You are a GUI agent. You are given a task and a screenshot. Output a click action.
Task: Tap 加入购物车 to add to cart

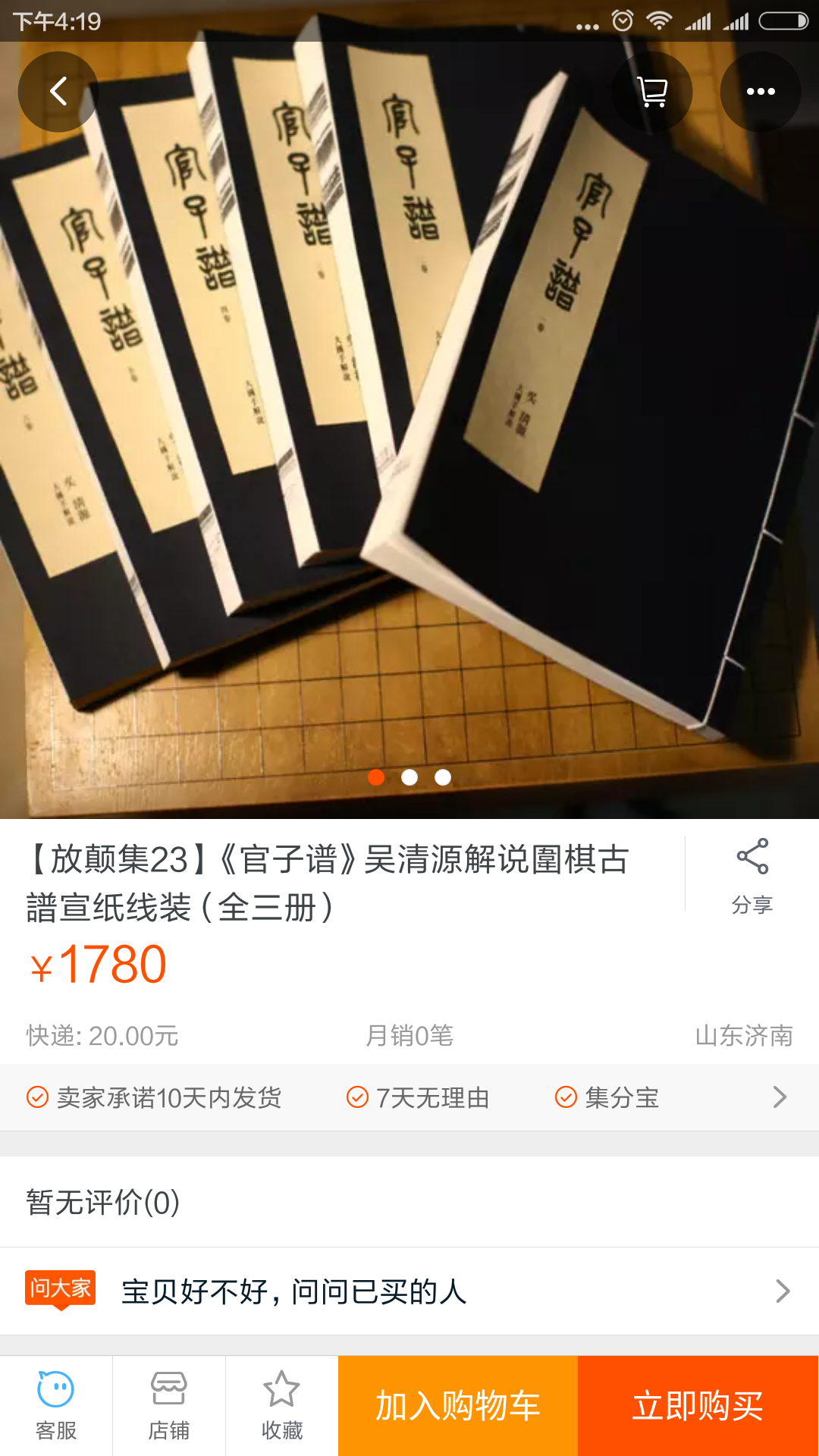(458, 1405)
